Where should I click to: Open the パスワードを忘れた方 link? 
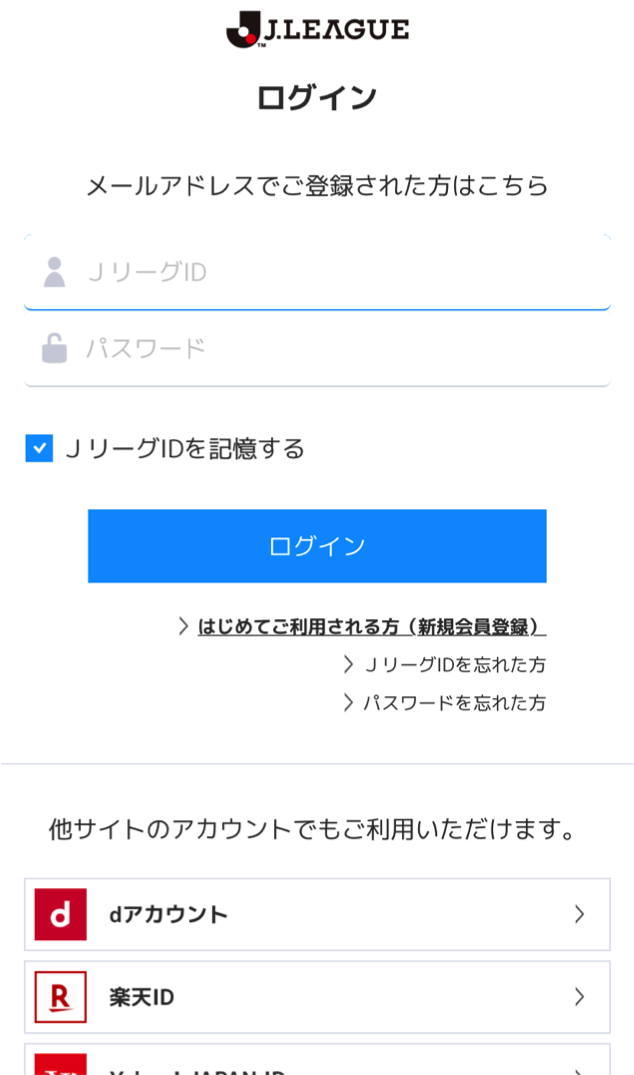454,703
